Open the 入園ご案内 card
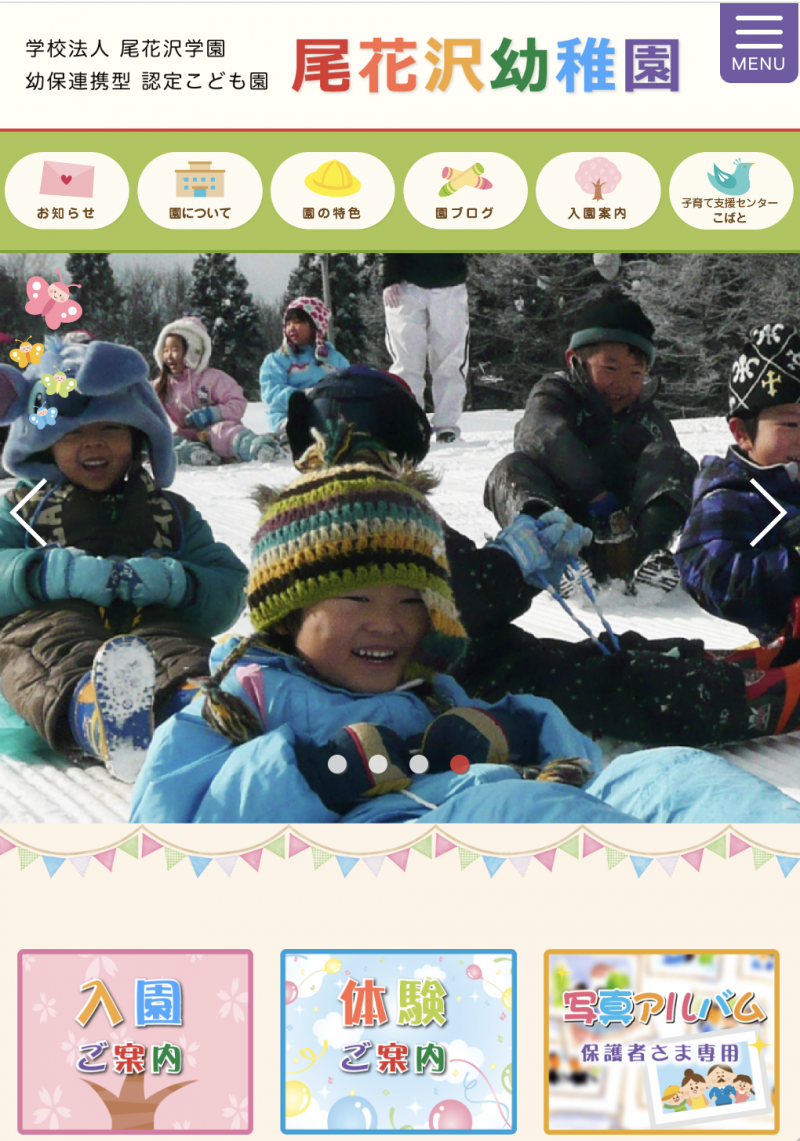This screenshot has height=1141, width=800. click(x=135, y=1041)
